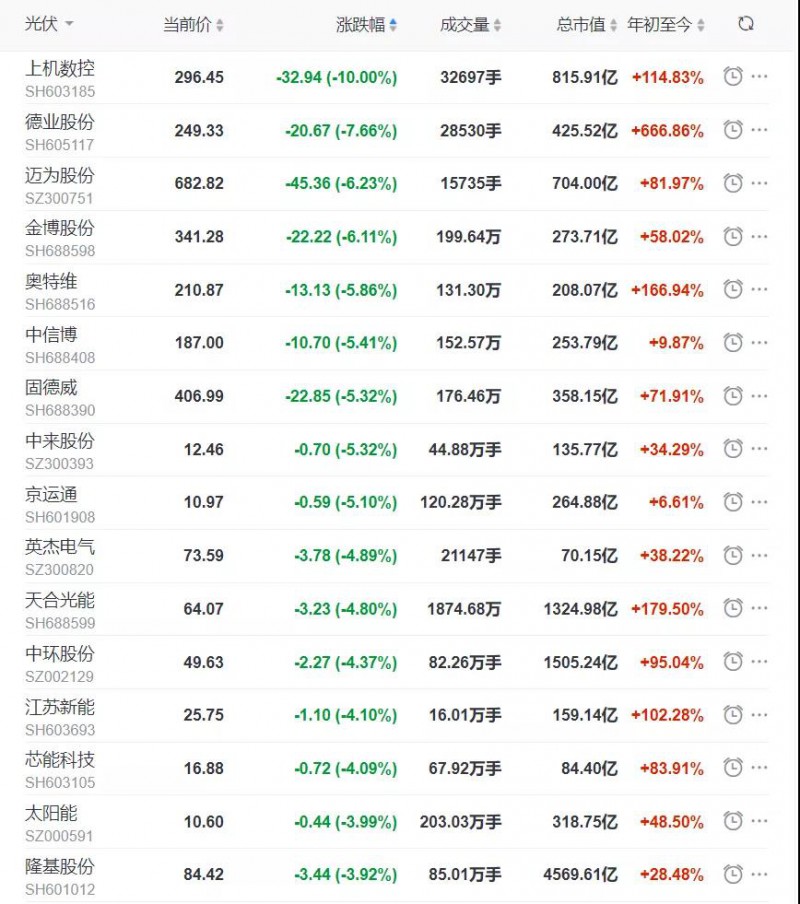
Task: Toggle the price alert for 迈为股份
Action: point(731,184)
